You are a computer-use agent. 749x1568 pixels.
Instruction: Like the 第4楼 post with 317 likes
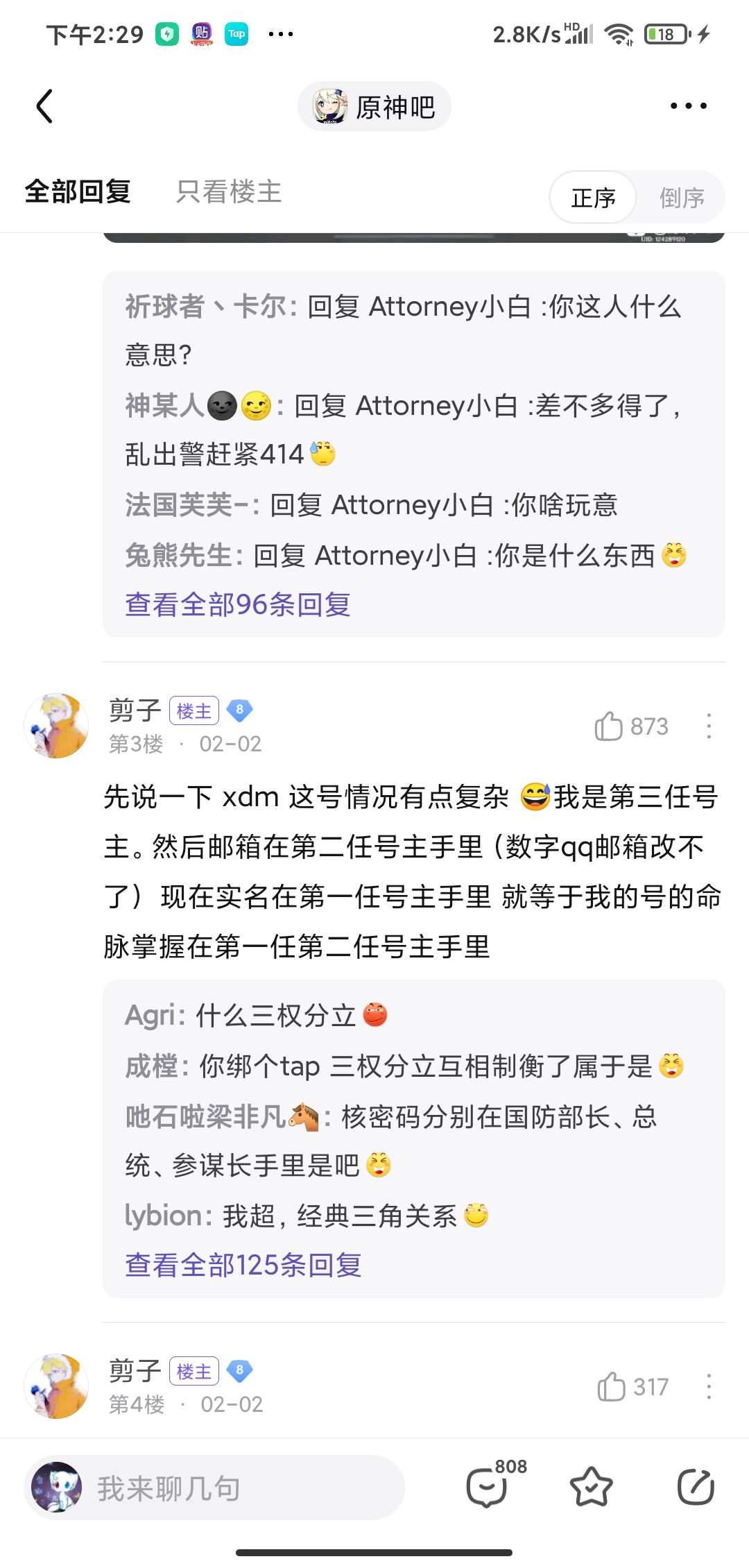point(632,1387)
